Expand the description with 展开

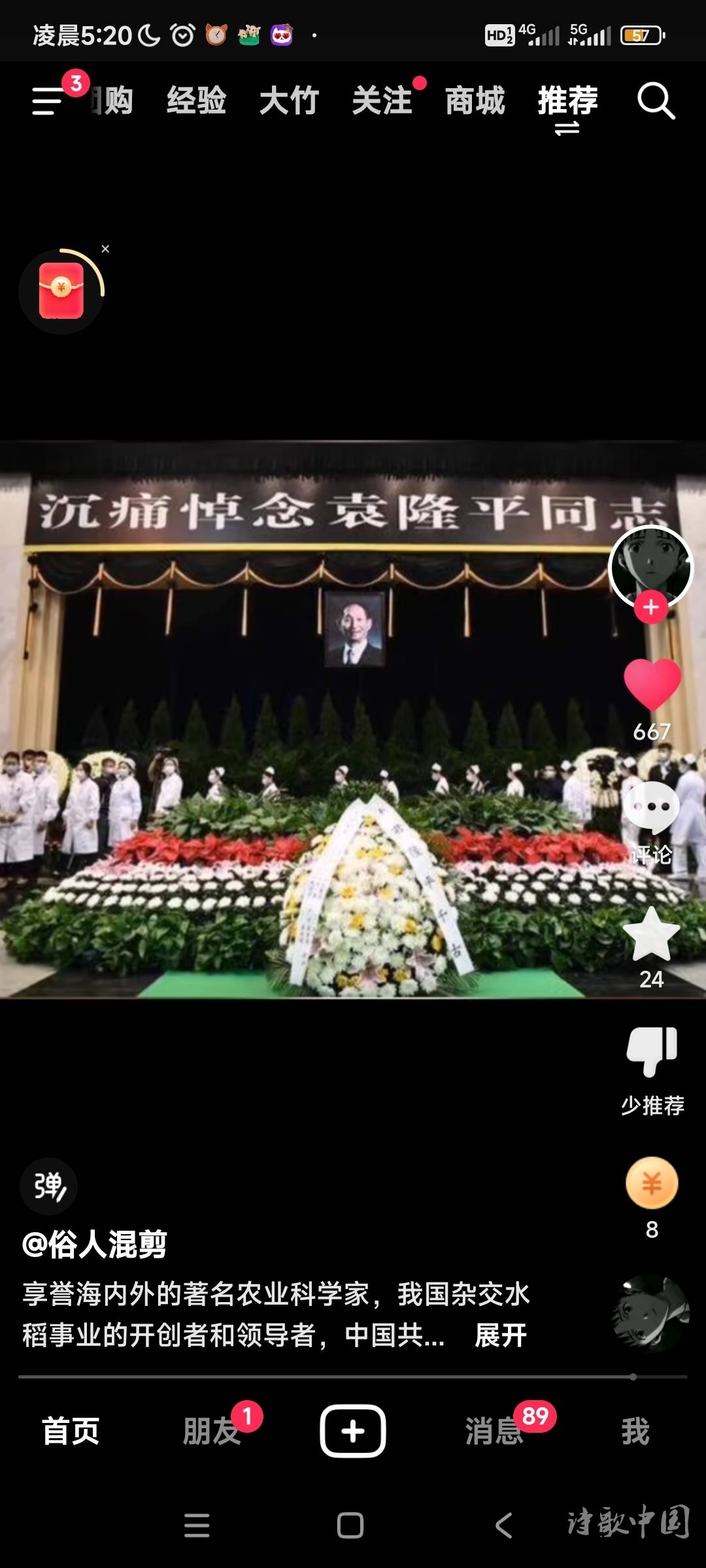pyautogui.click(x=501, y=1335)
